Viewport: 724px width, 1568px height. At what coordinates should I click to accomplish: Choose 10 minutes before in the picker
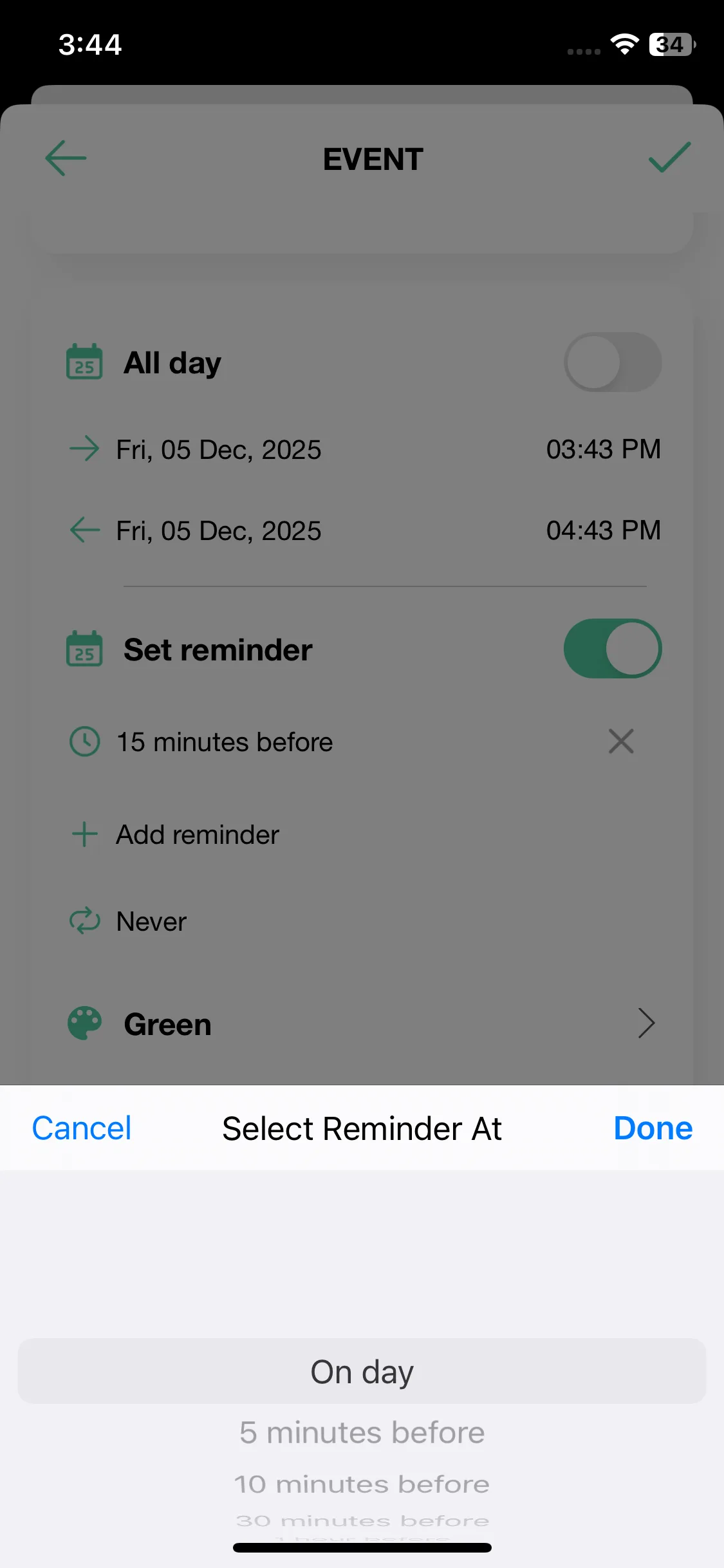(x=362, y=1484)
